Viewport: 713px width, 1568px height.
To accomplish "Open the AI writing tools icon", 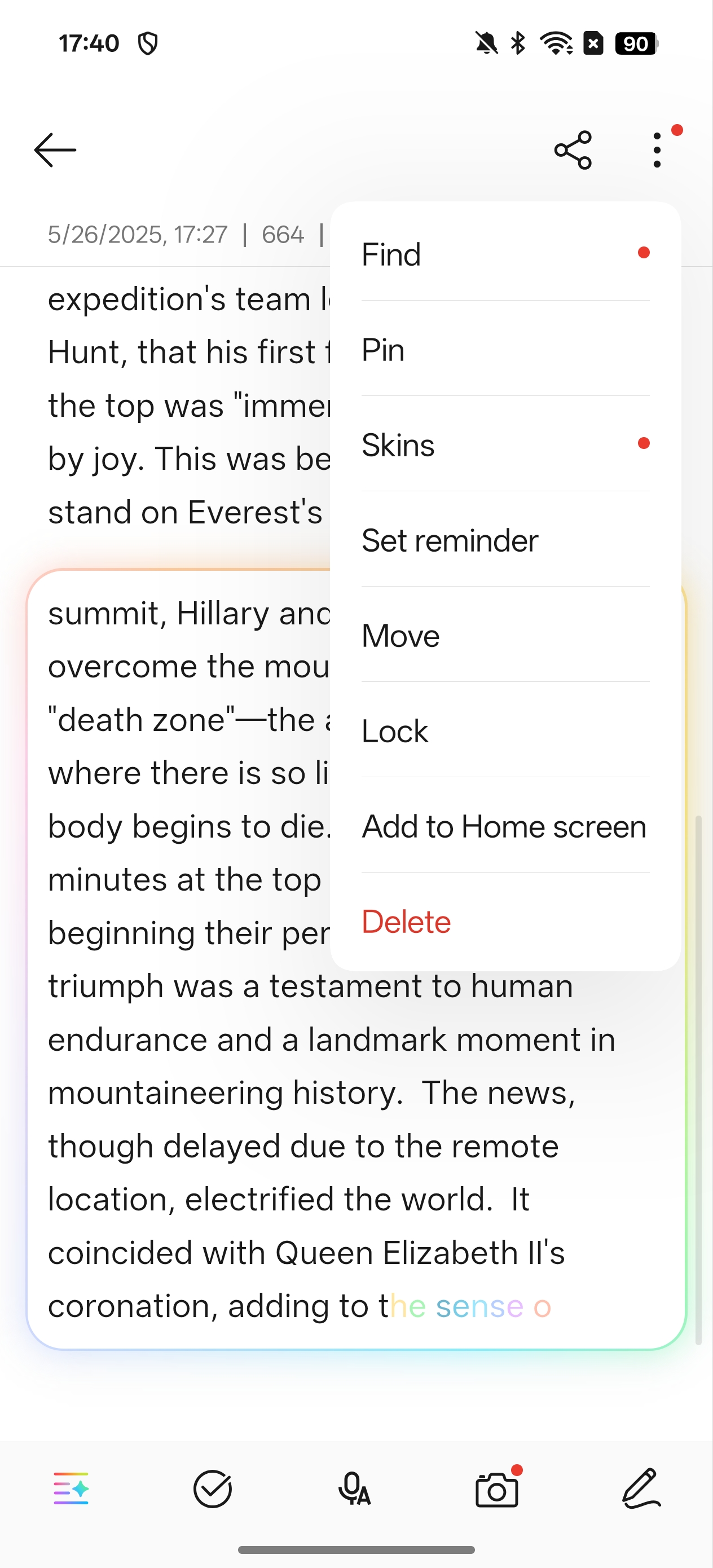I will point(71,1488).
